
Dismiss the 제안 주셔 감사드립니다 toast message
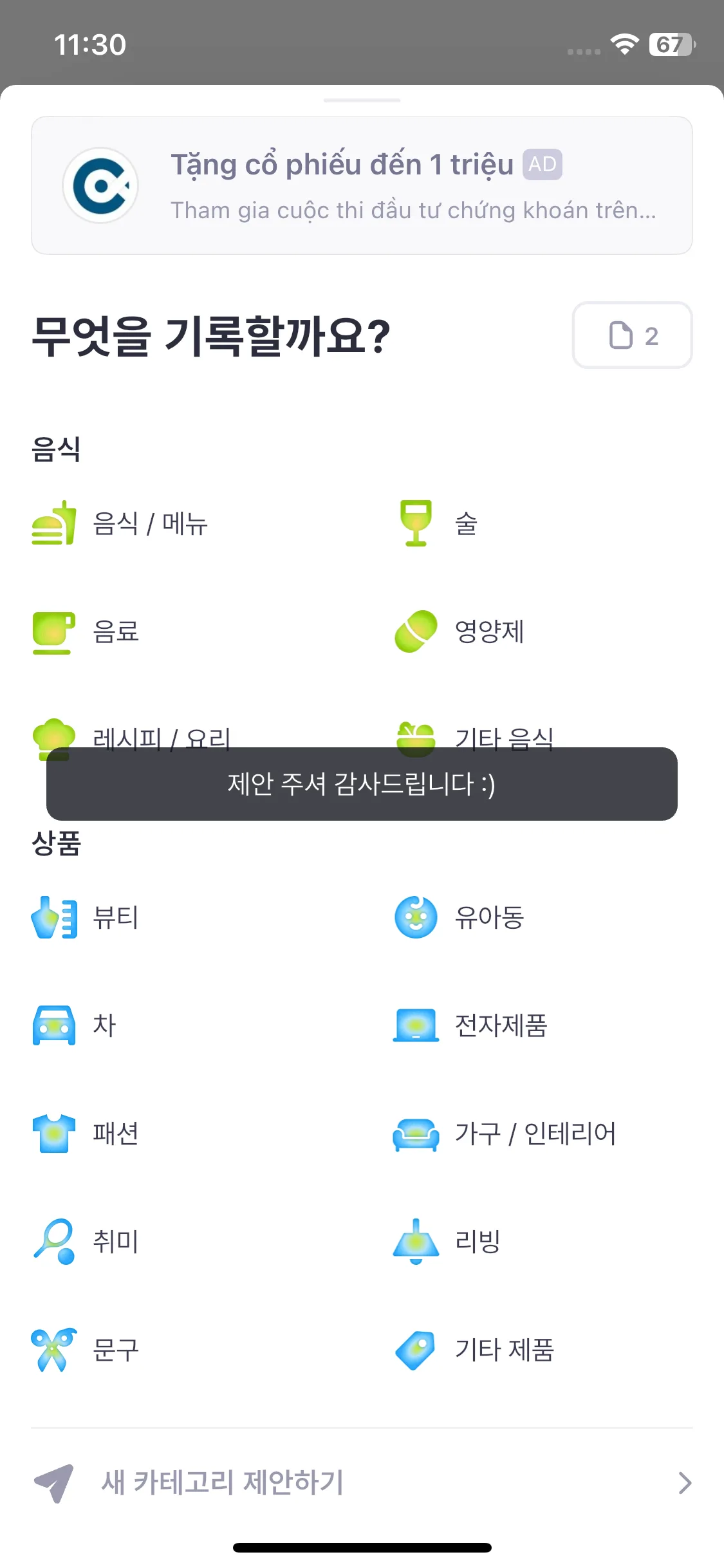tap(360, 787)
